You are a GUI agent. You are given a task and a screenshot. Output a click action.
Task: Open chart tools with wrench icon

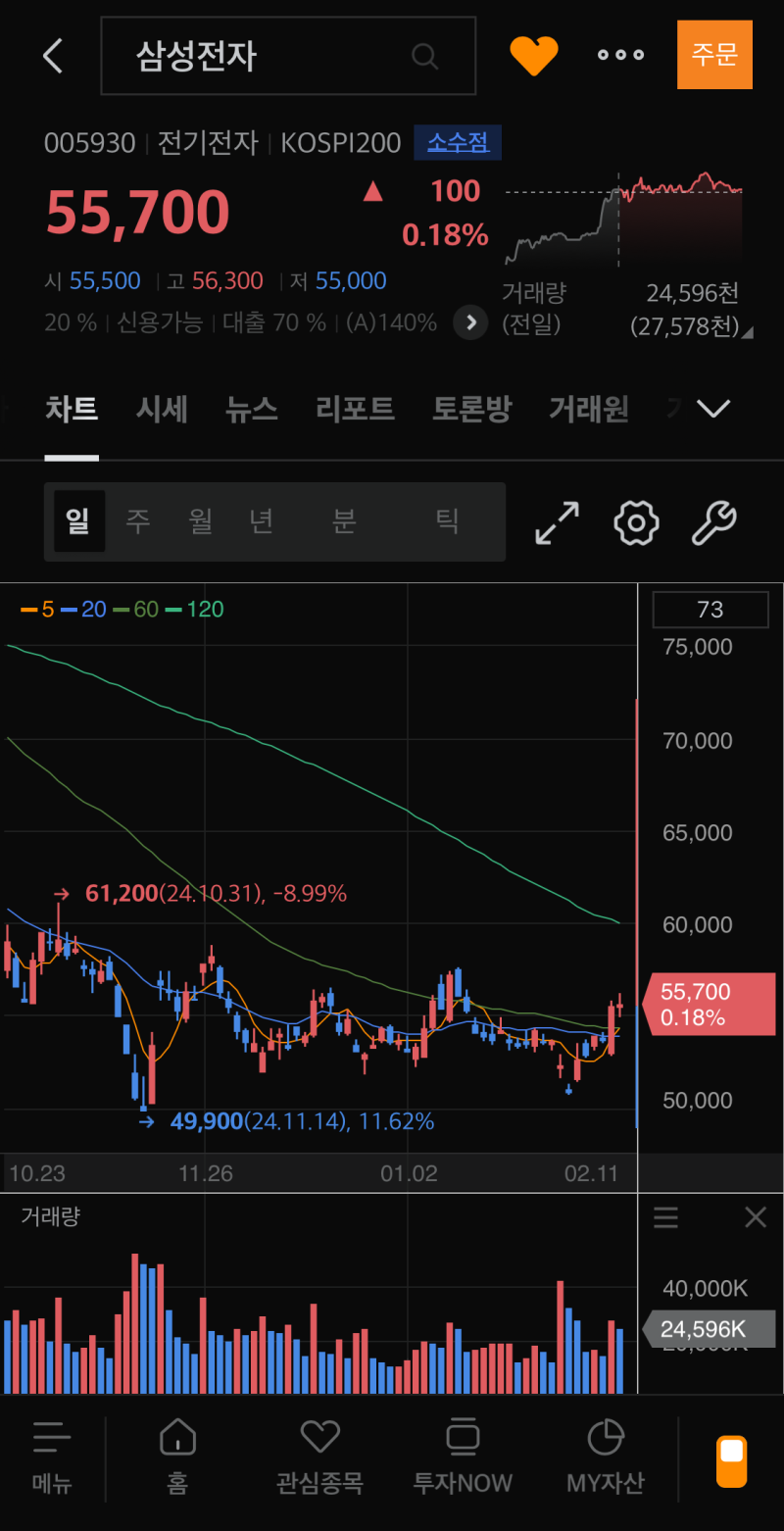(714, 522)
